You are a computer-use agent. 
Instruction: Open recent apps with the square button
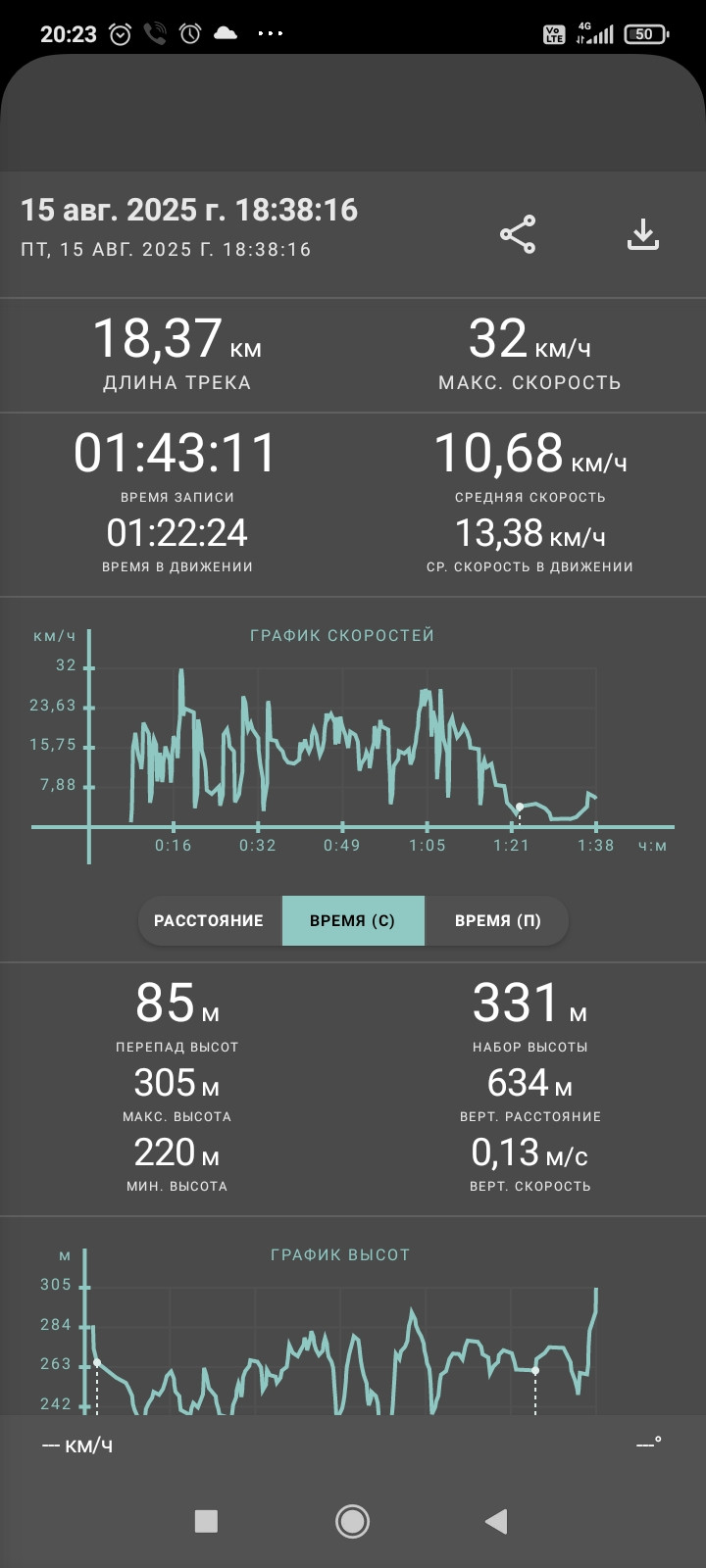click(206, 1521)
